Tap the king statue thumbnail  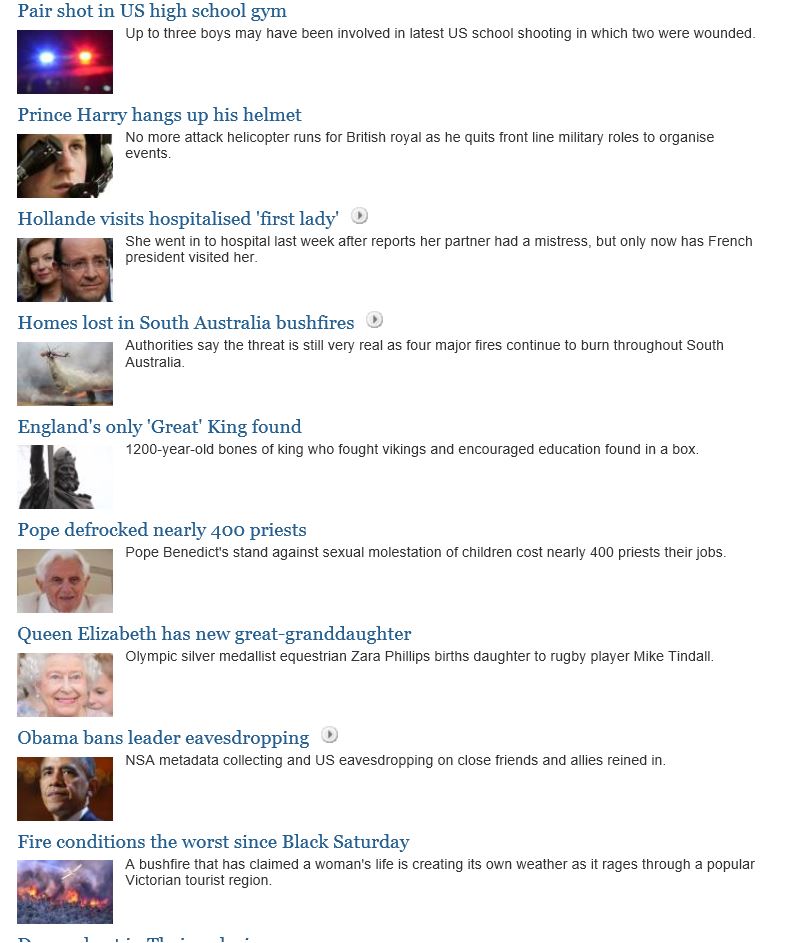click(65, 477)
